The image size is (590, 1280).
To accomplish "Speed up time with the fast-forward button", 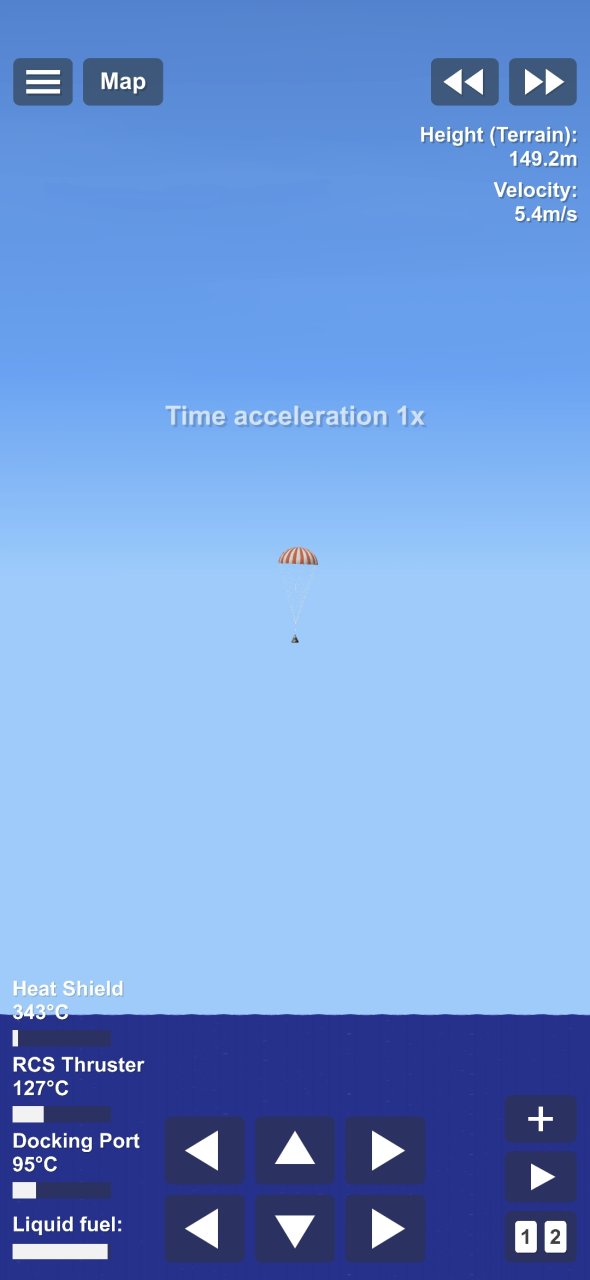I will pos(543,82).
